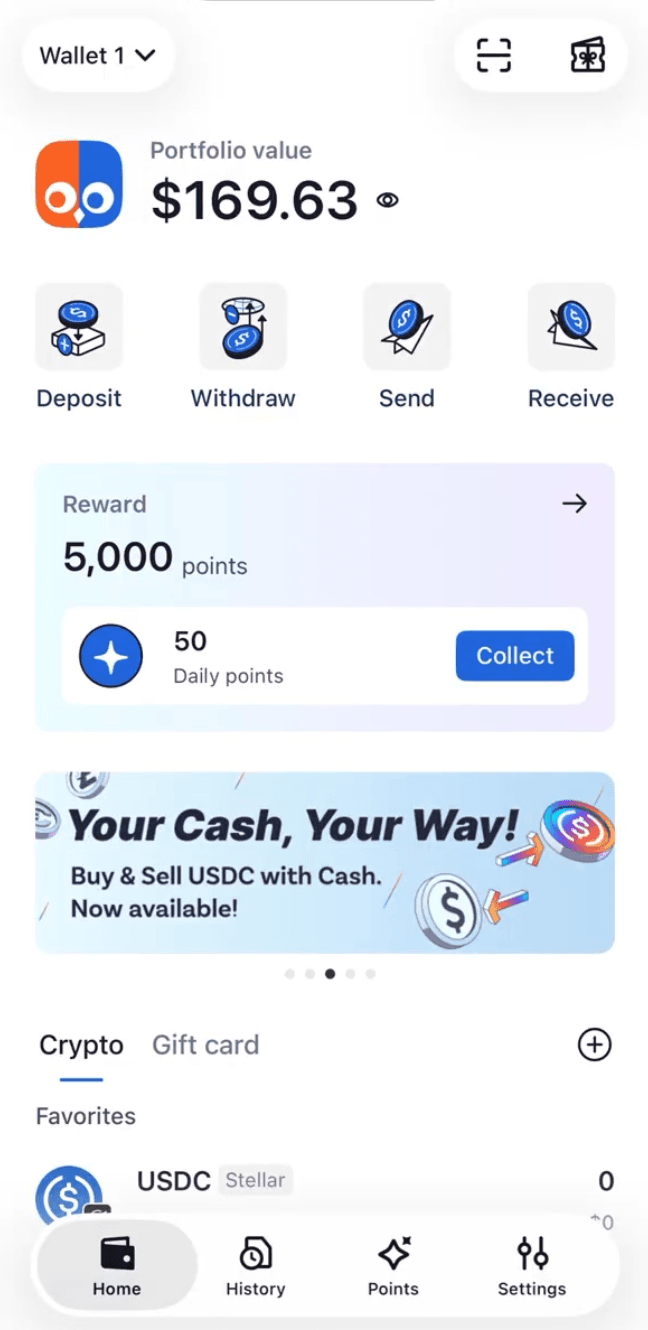This screenshot has height=1330, width=648.
Task: Open Receive
Action: click(571, 346)
